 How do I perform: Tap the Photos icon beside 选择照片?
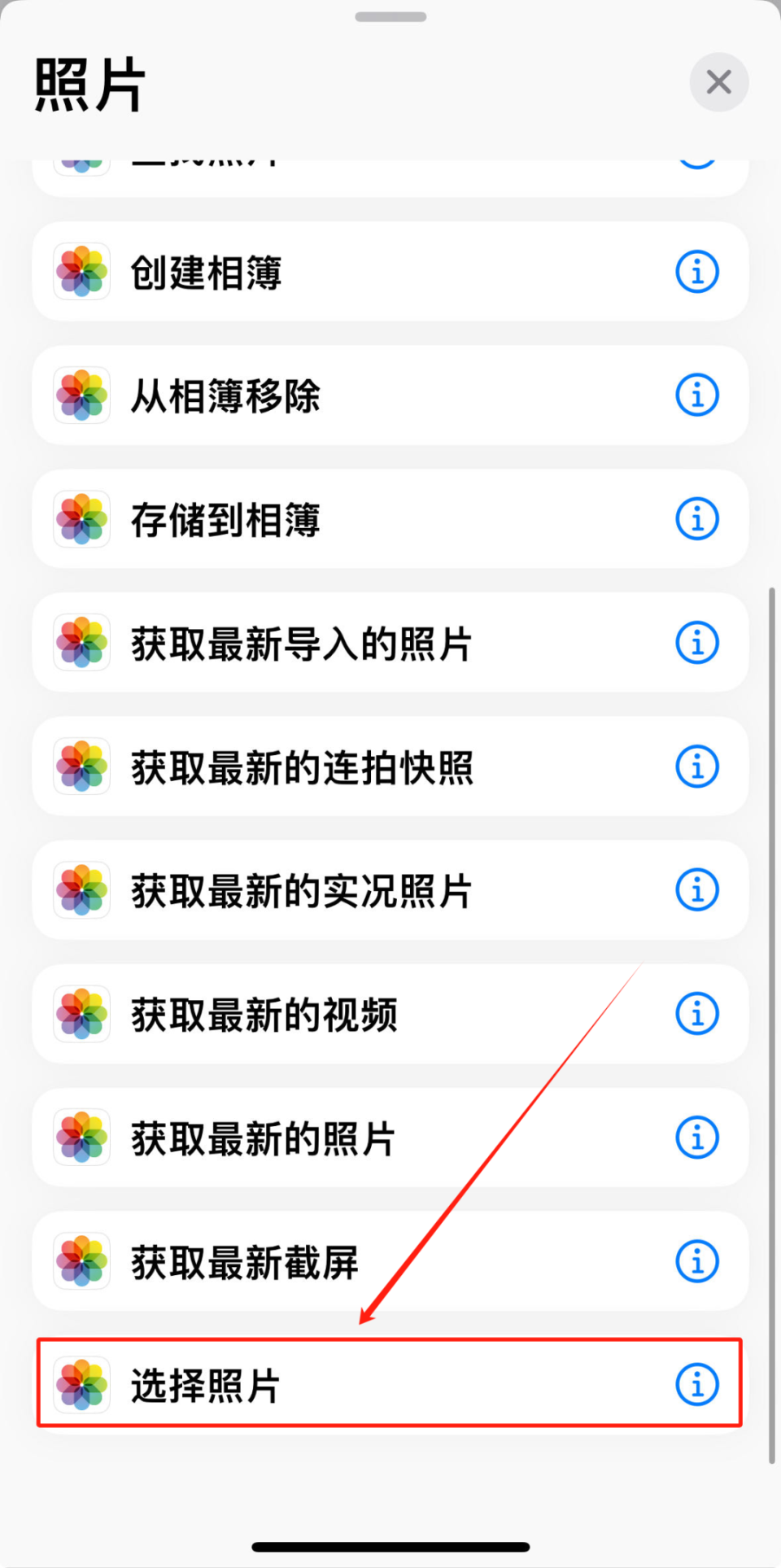[x=81, y=1385]
